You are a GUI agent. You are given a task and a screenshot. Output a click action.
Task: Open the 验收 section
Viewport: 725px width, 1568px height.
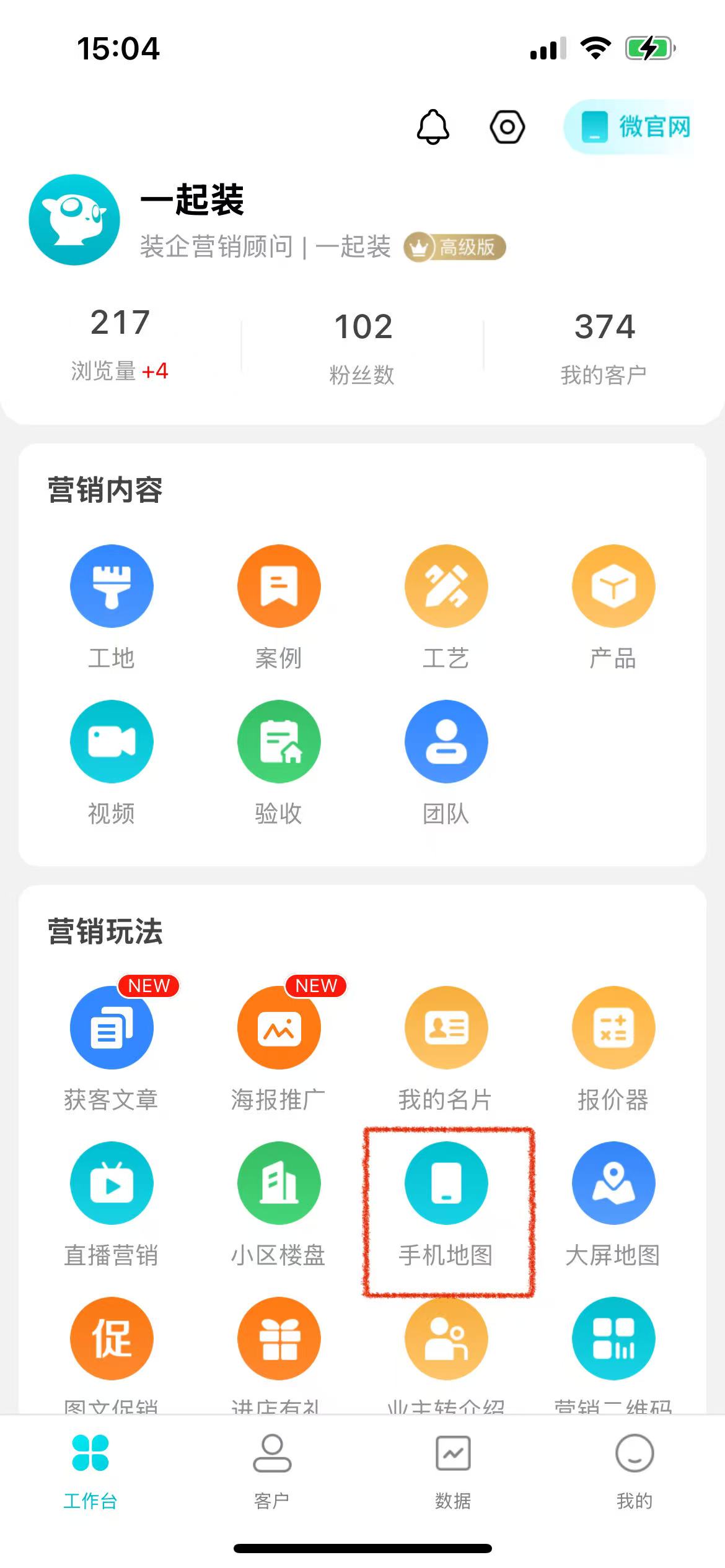279,742
